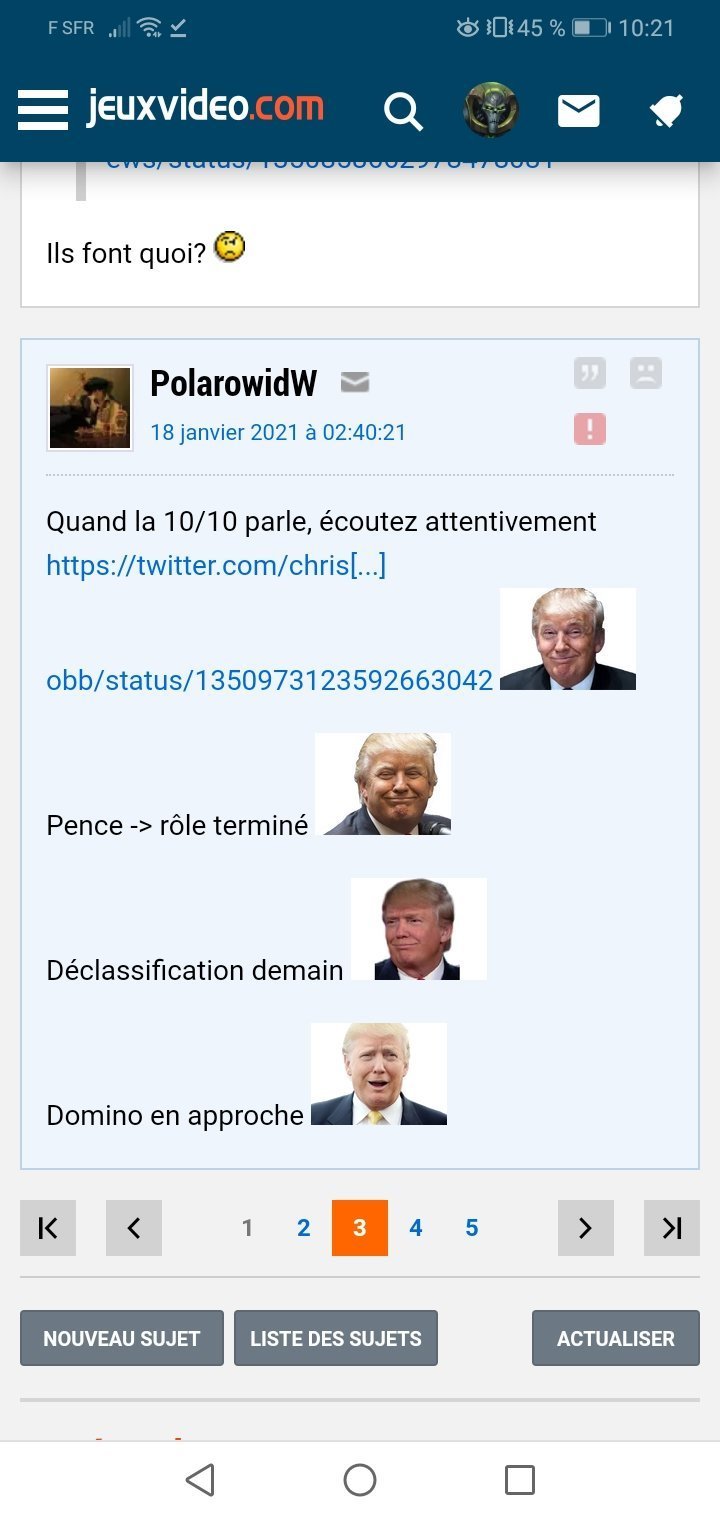Open PolarowidW's profile
The width and height of the screenshot is (720, 1520).
pyautogui.click(x=234, y=383)
